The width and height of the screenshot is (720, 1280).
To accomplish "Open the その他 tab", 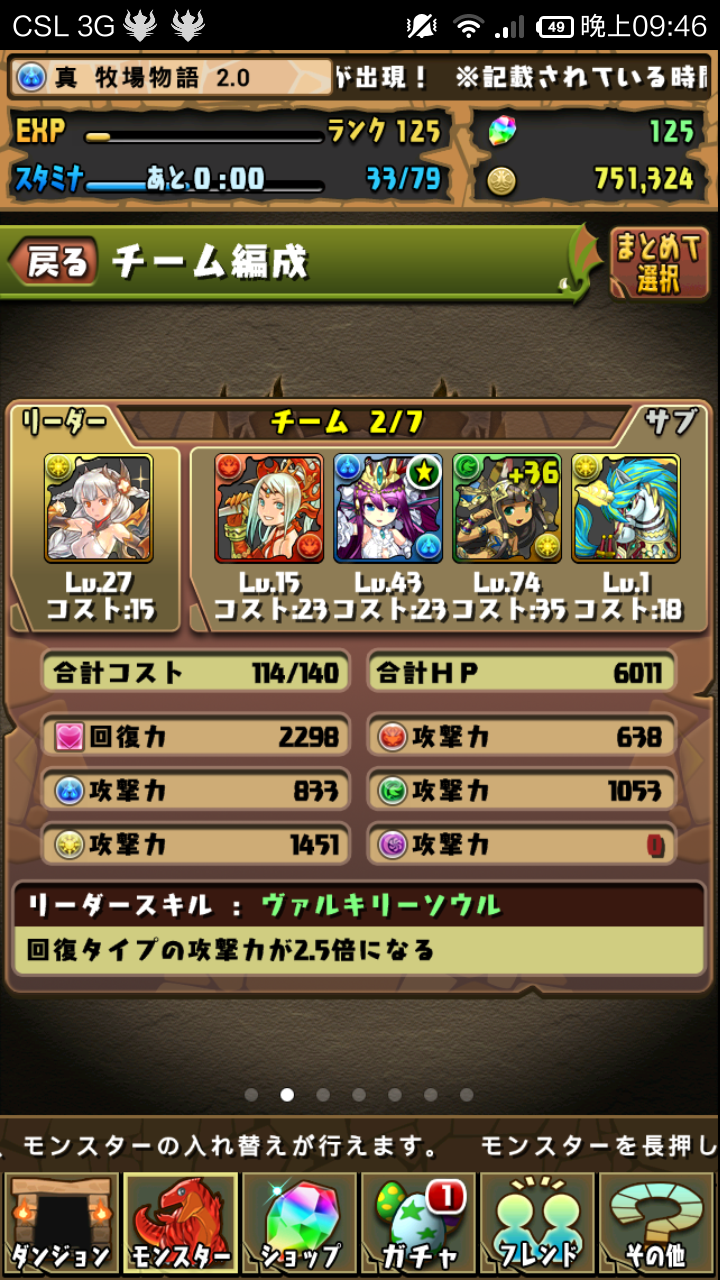I will [x=658, y=1223].
